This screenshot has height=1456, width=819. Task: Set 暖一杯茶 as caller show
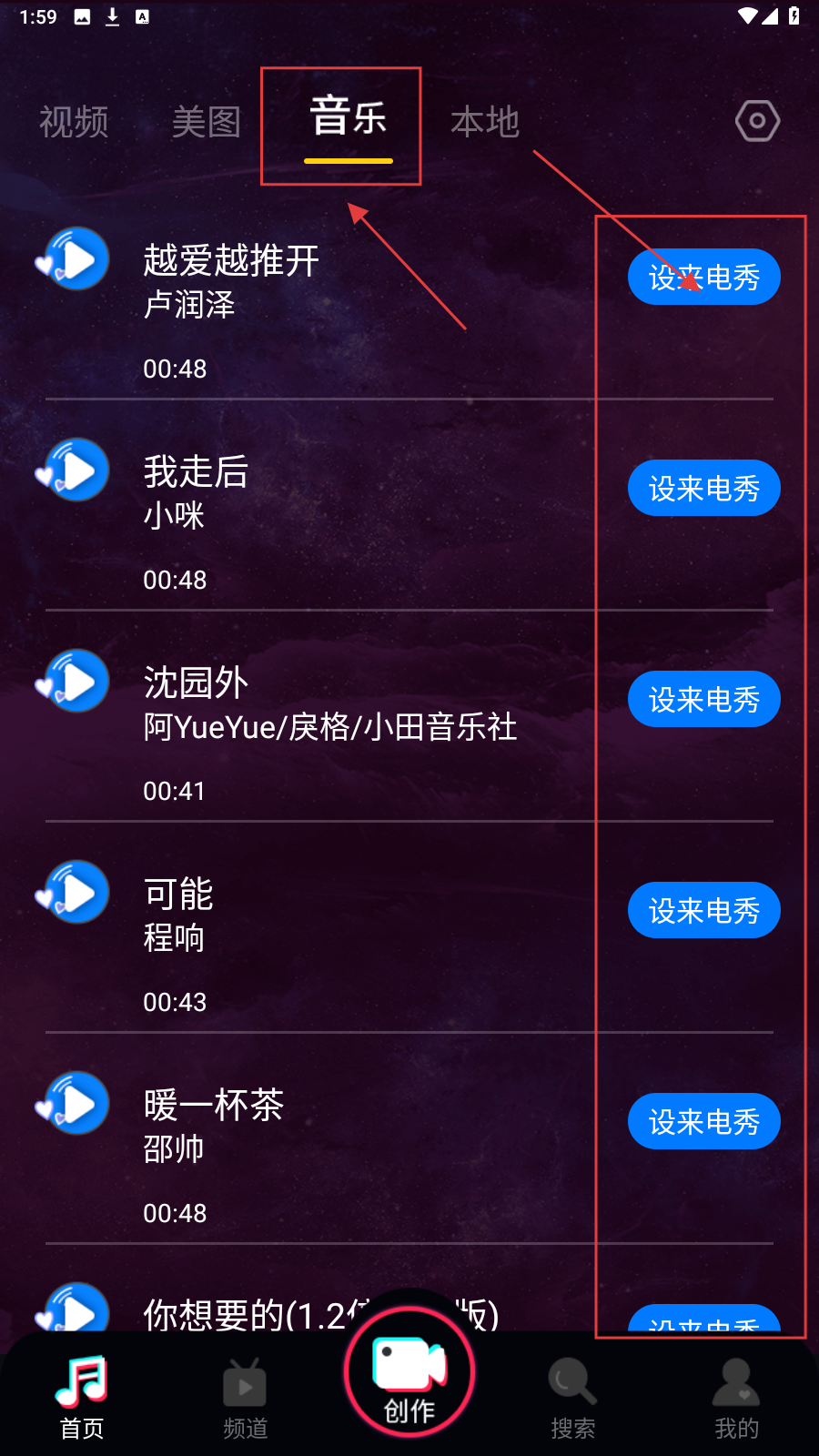point(703,1122)
